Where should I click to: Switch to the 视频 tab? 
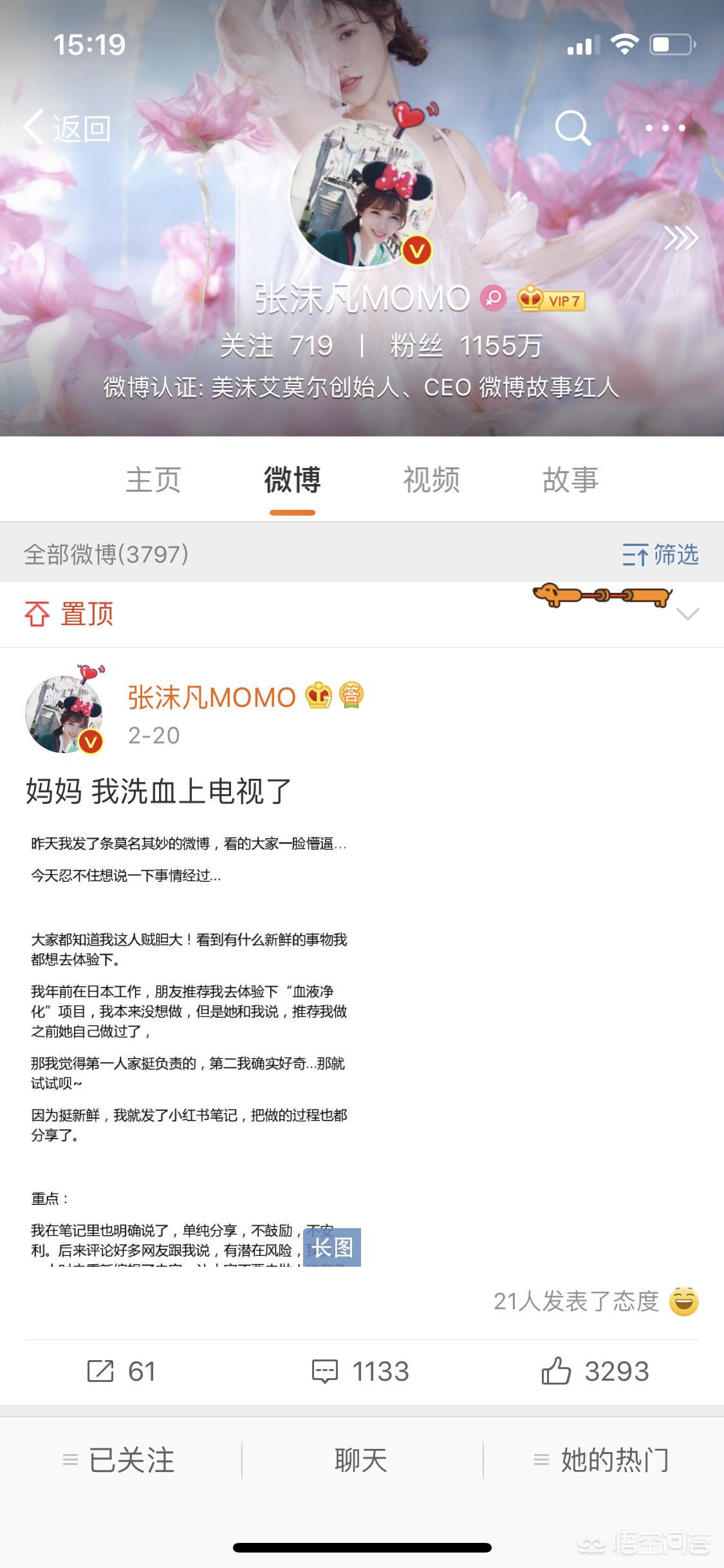431,480
